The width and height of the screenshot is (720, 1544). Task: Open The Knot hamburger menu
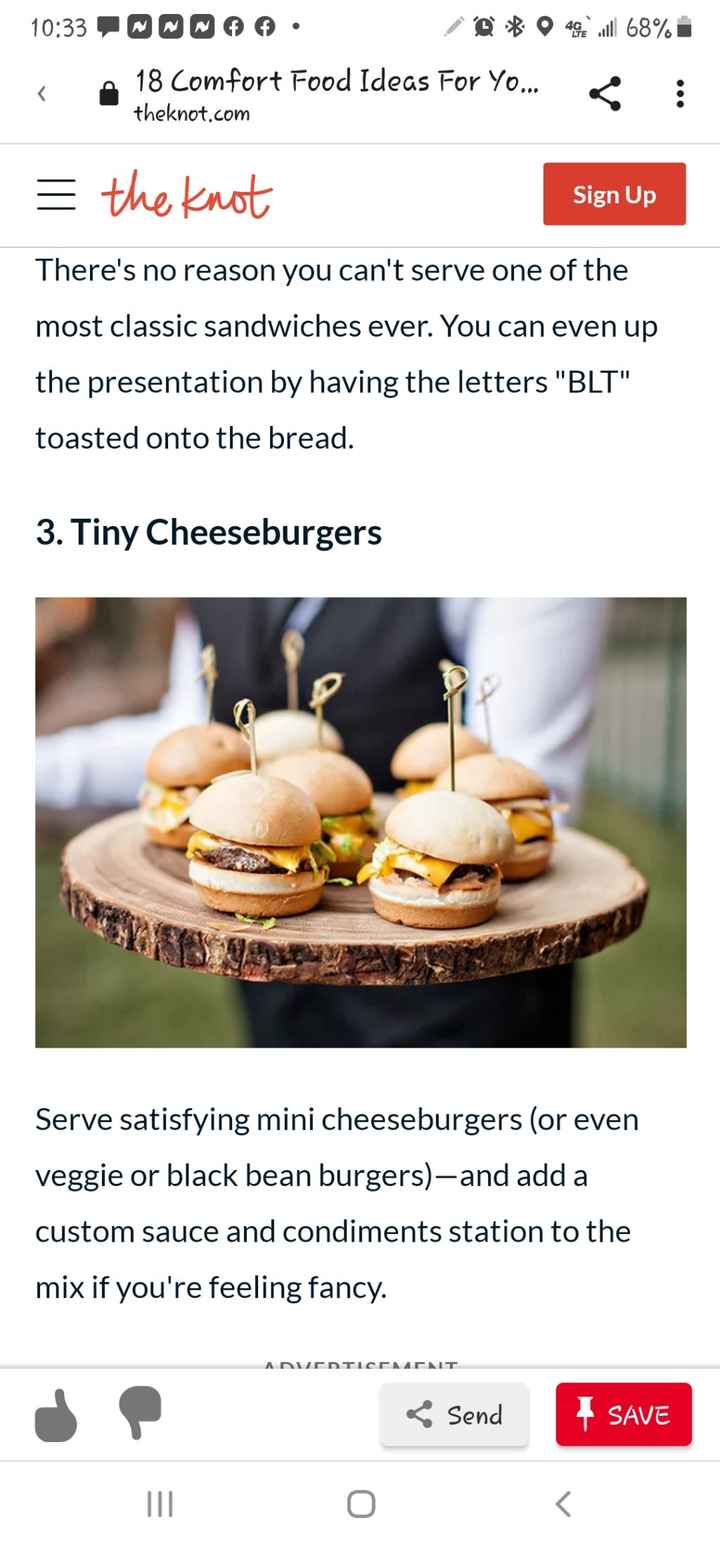coord(56,194)
